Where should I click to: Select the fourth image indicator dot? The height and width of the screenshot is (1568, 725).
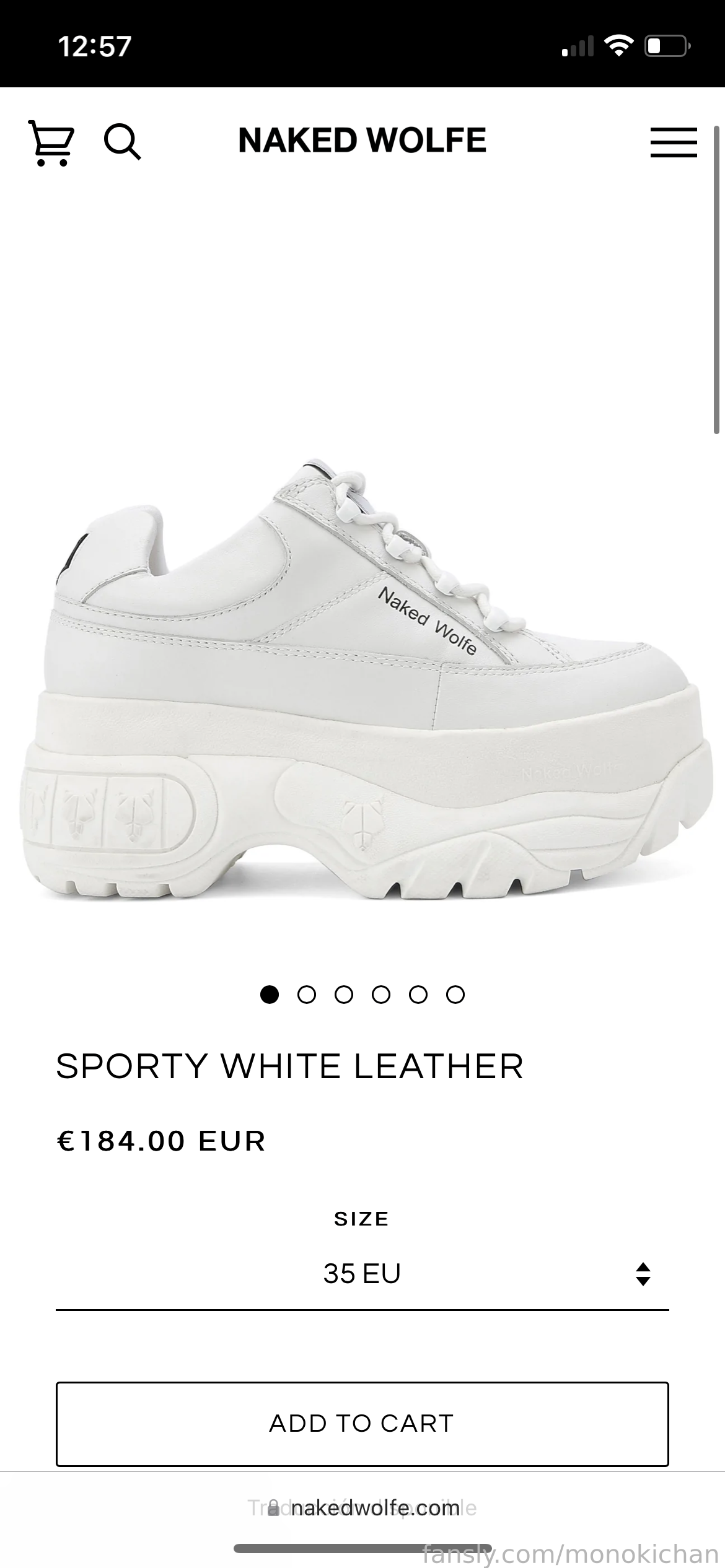tap(381, 995)
